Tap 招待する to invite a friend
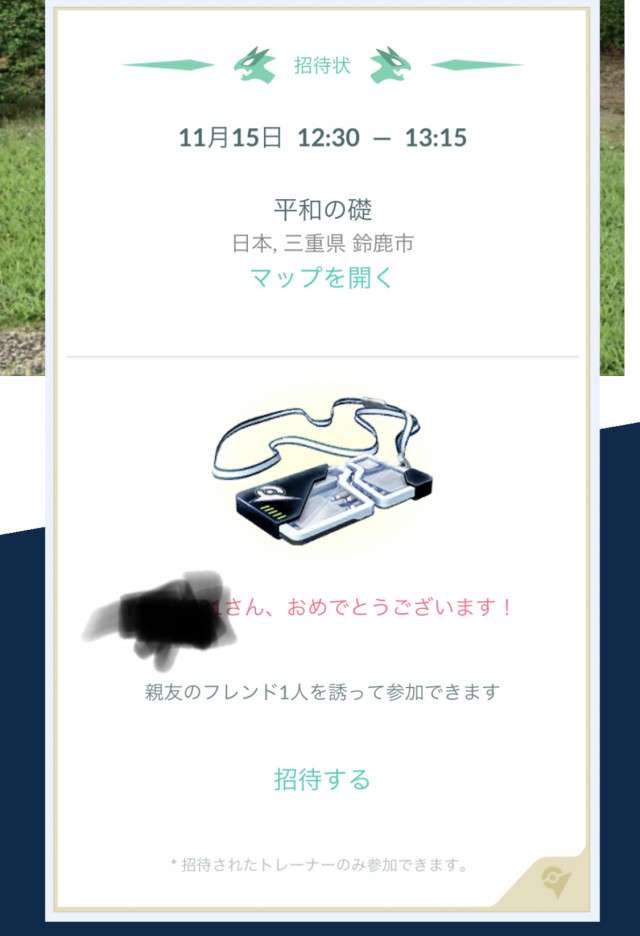This screenshot has height=936, width=640. 322,779
